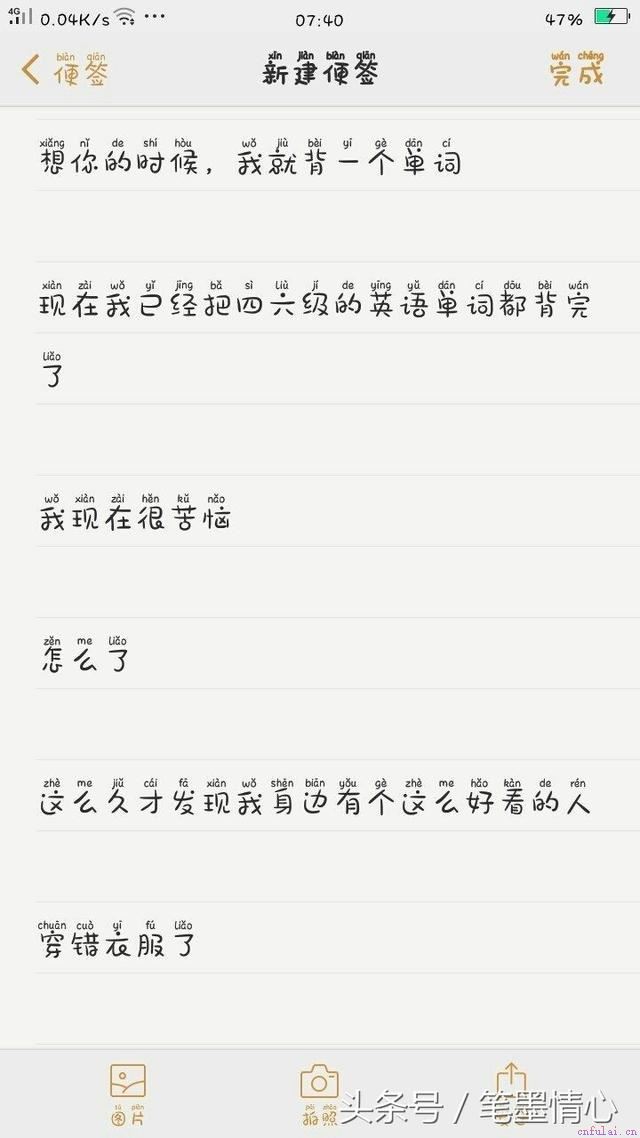Go back to 便签 list
Image resolution: width=640 pixels, height=1138 pixels.
65,70
